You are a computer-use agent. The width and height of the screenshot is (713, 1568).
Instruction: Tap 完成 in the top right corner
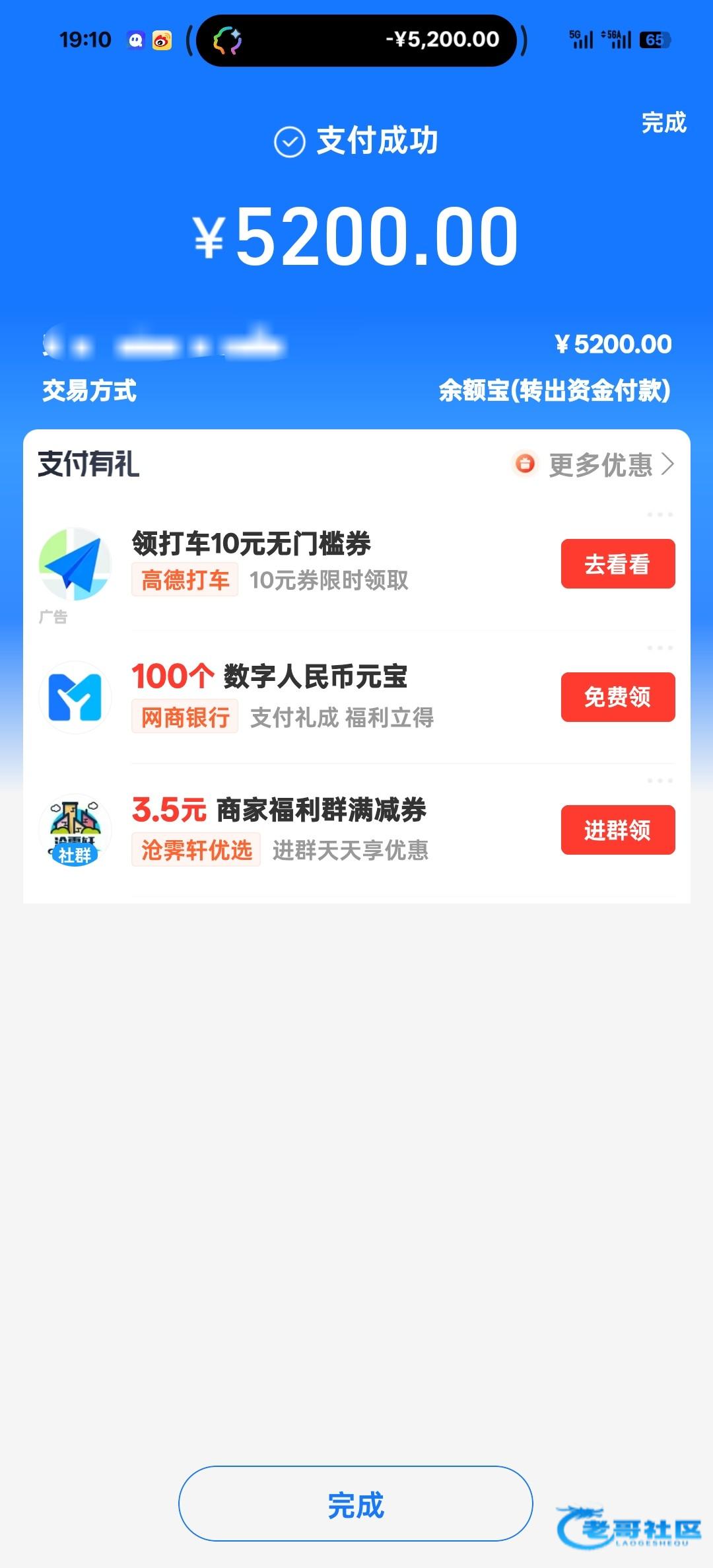(663, 123)
